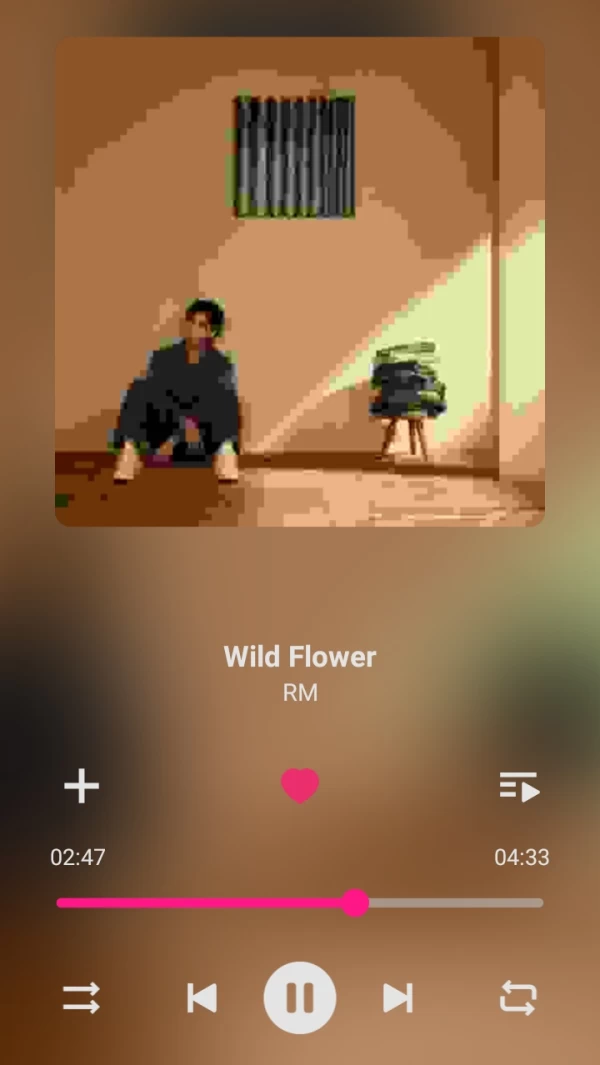The image size is (600, 1065).
Task: Tap the playback progress bar to seek
Action: [x=450, y=903]
